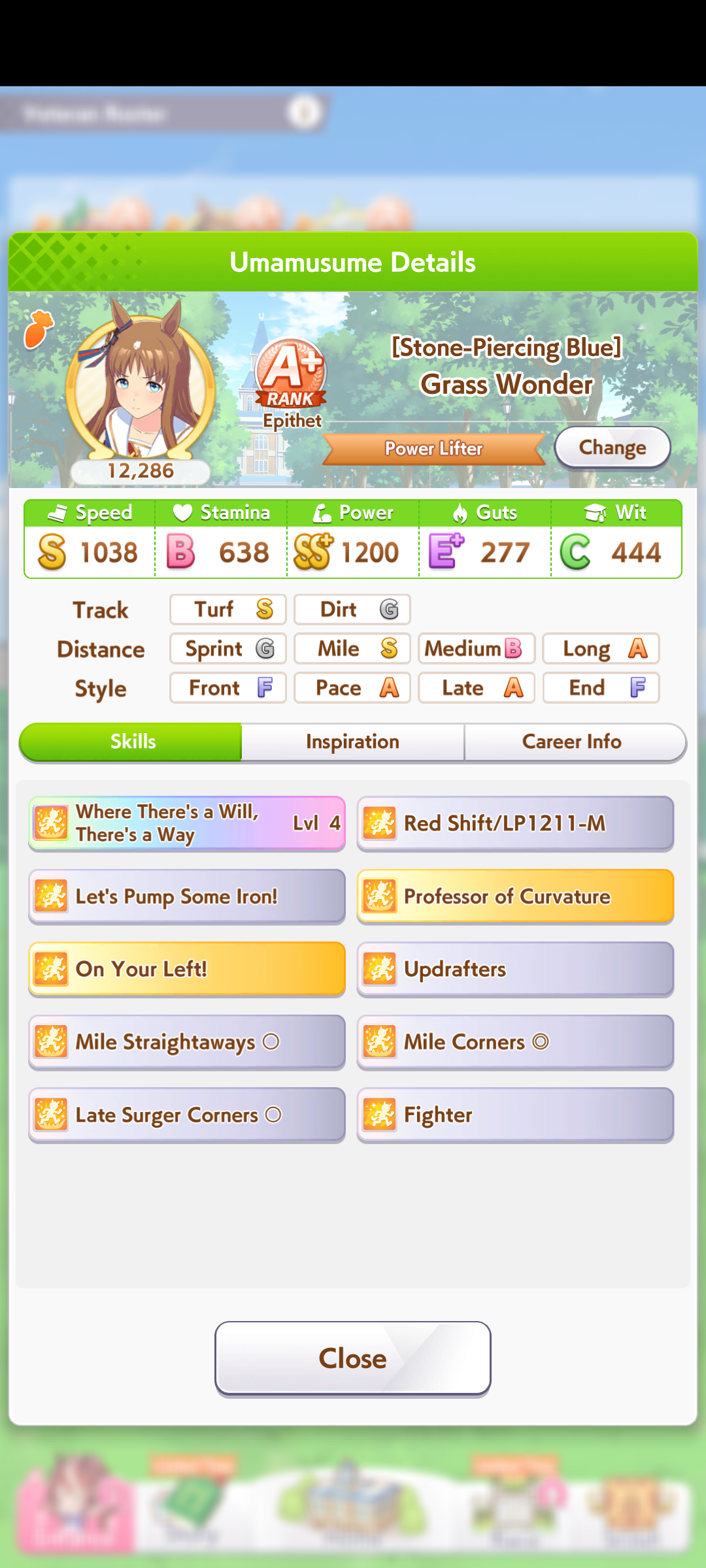The image size is (706, 1568).
Task: View the Fighter skill details
Action: [x=515, y=1115]
